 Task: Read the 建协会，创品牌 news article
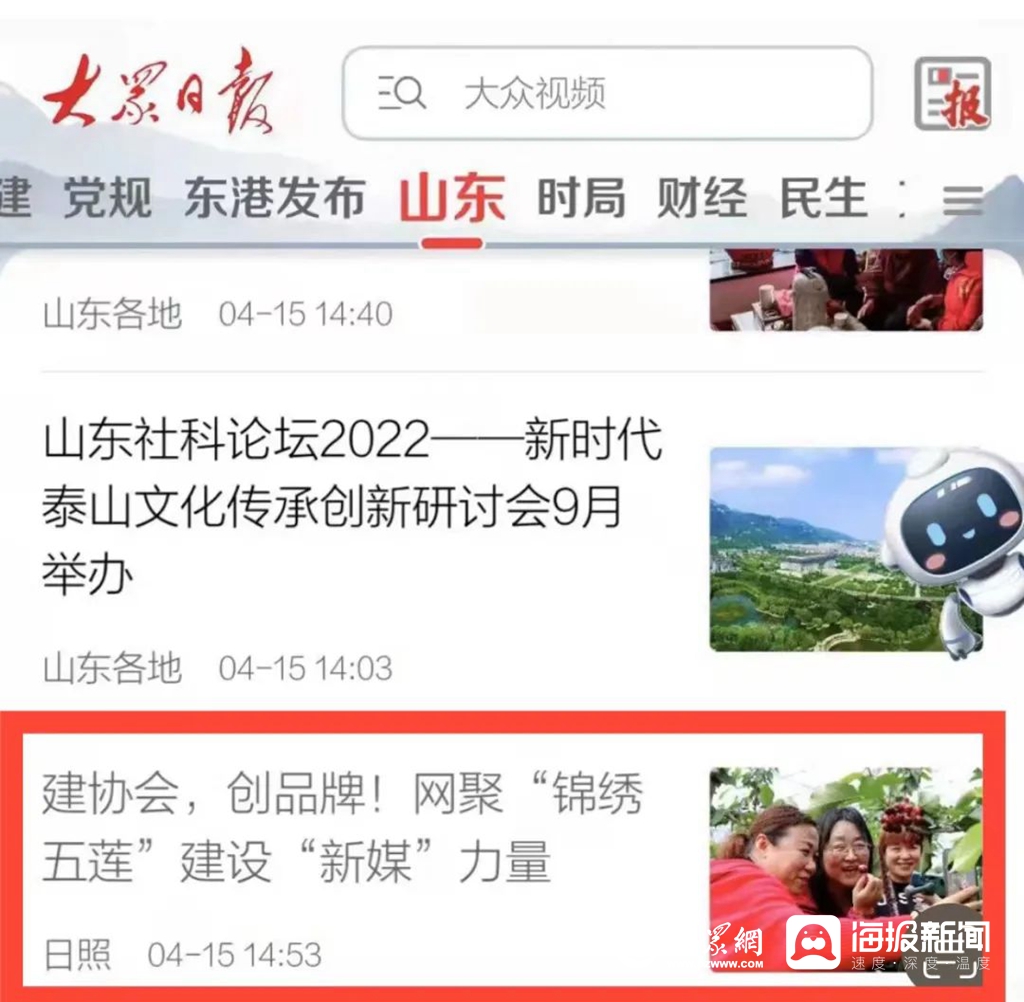(342, 828)
